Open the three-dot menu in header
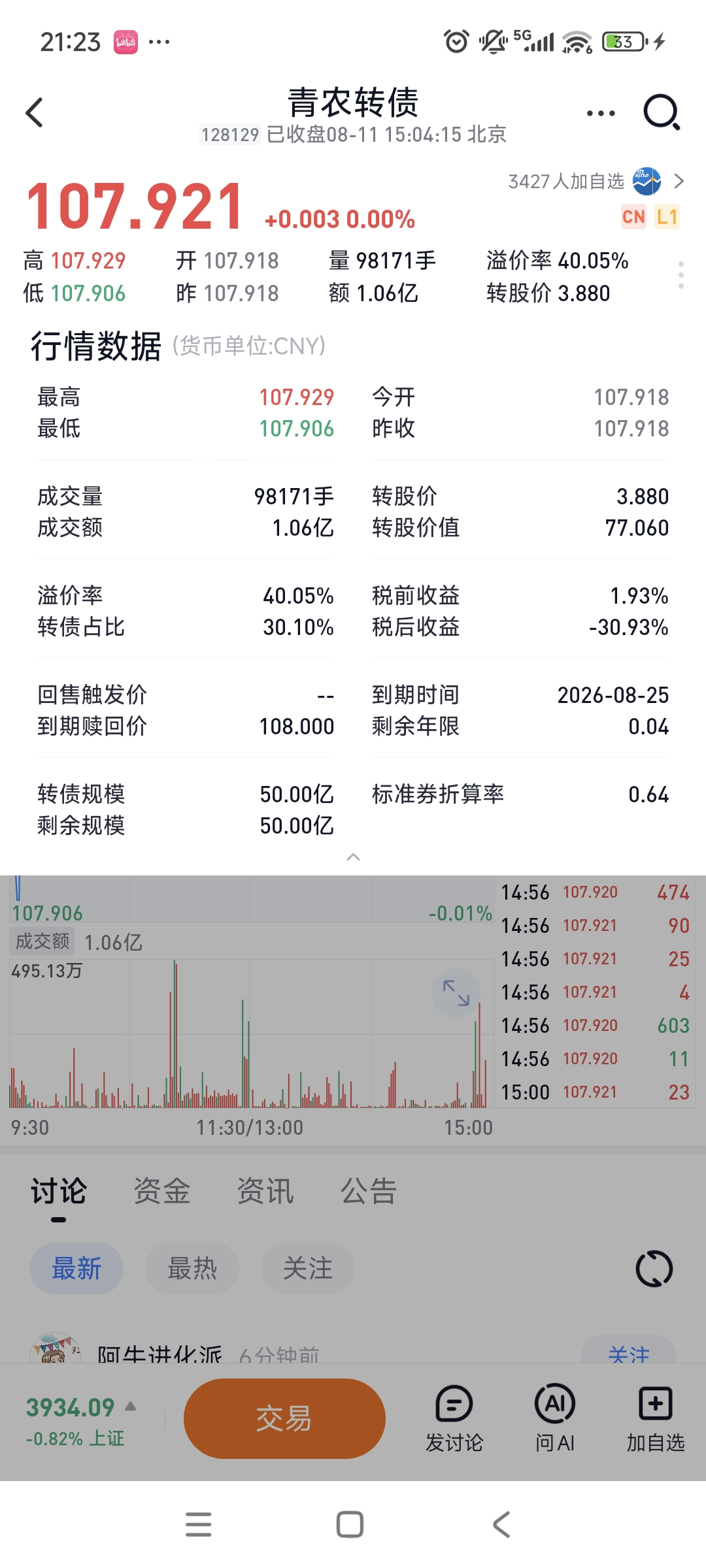This screenshot has height=1568, width=706. point(601,113)
